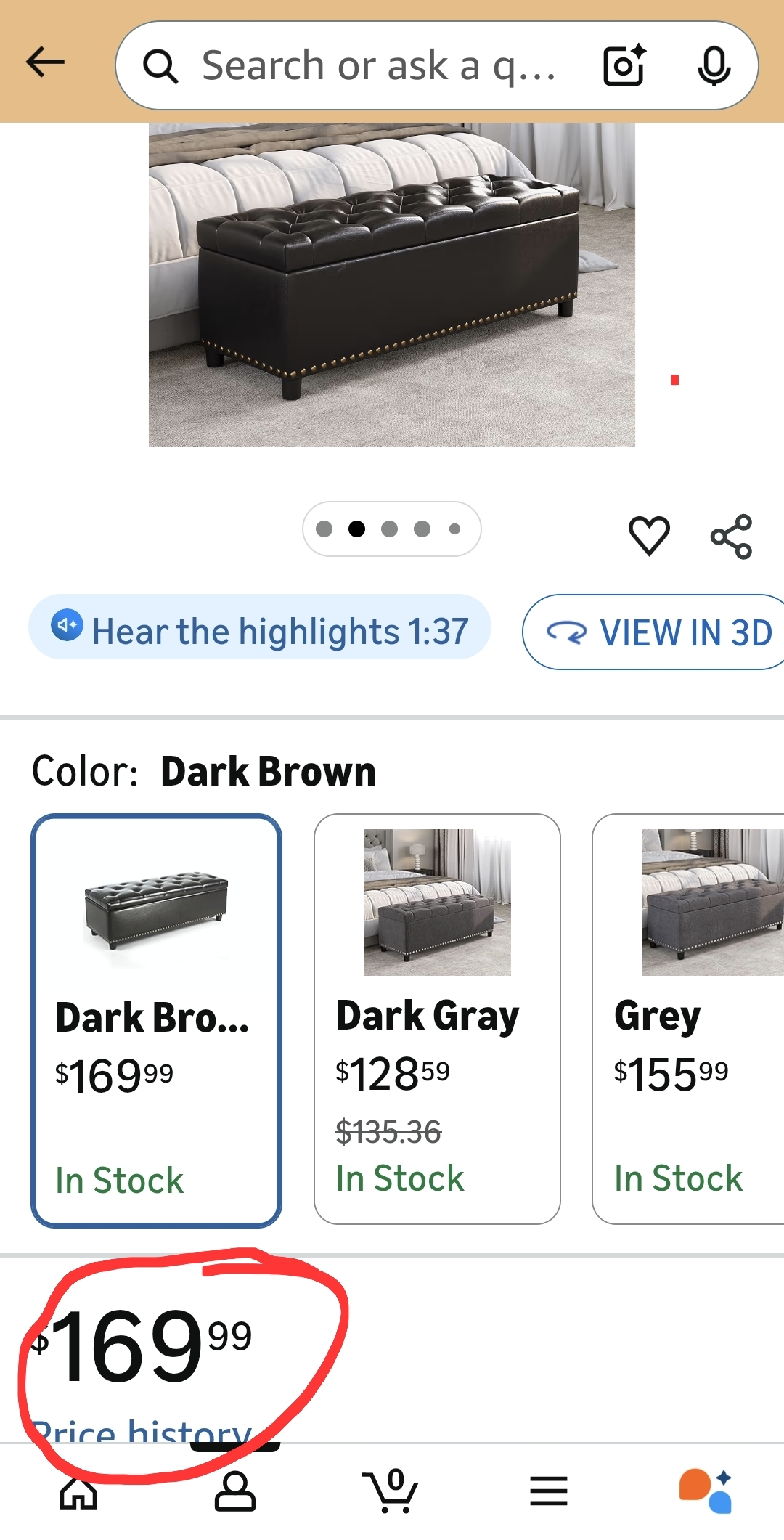Go back using the arrow icon
The width and height of the screenshot is (784, 1540).
pyautogui.click(x=46, y=62)
